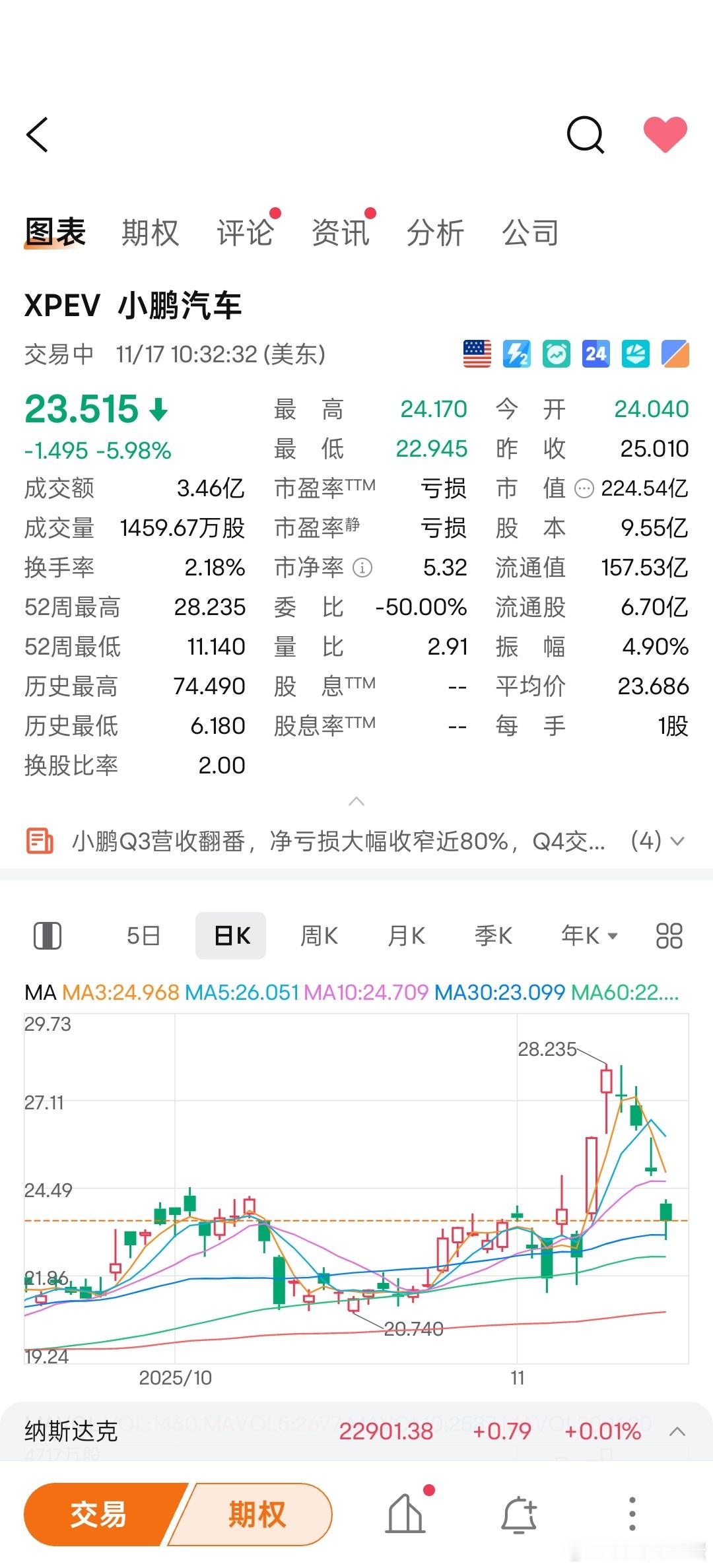
Task: Open the 小鹏Q3营收 news headline
Action: (x=330, y=841)
